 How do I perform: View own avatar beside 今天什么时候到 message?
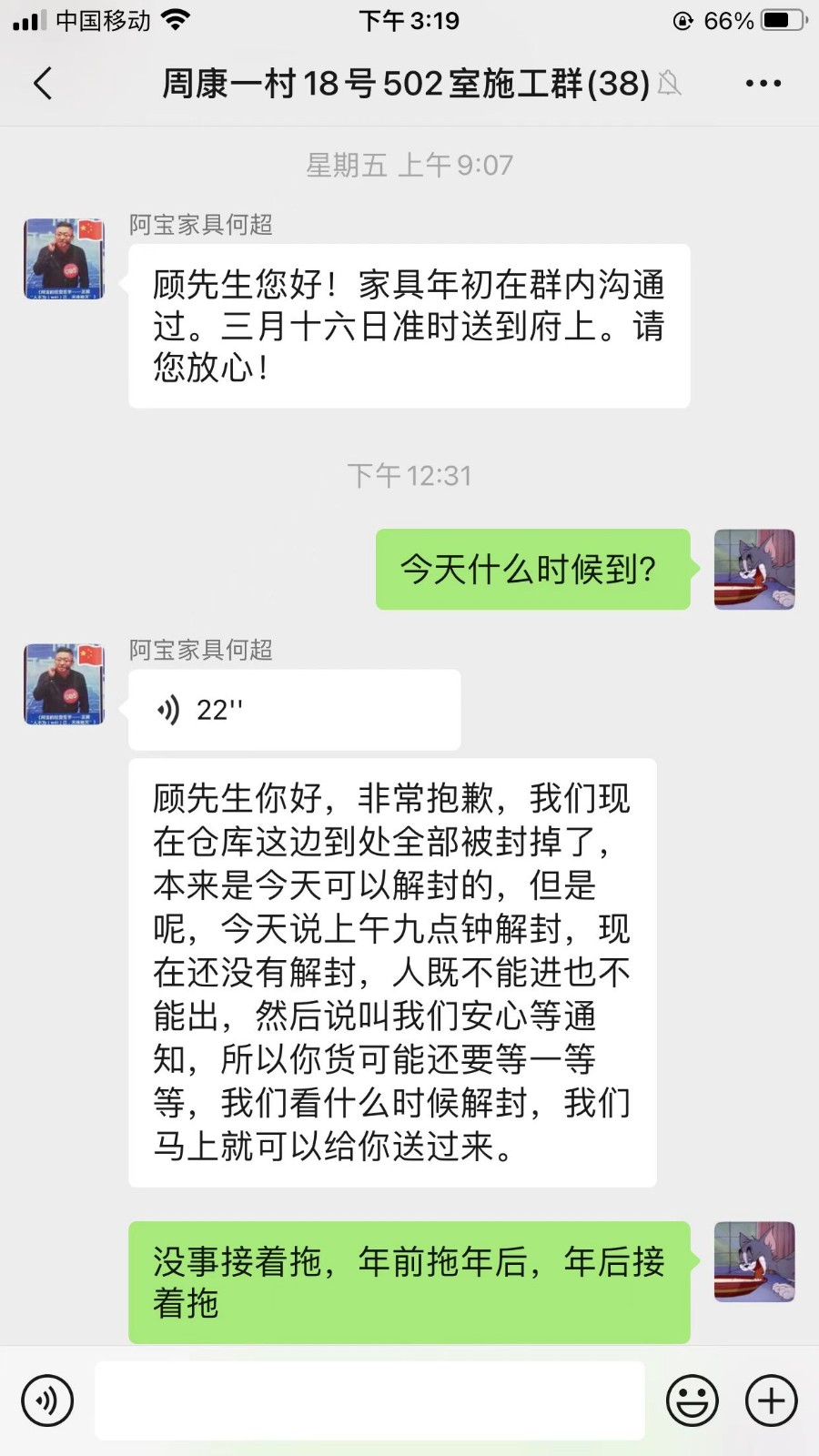click(754, 570)
